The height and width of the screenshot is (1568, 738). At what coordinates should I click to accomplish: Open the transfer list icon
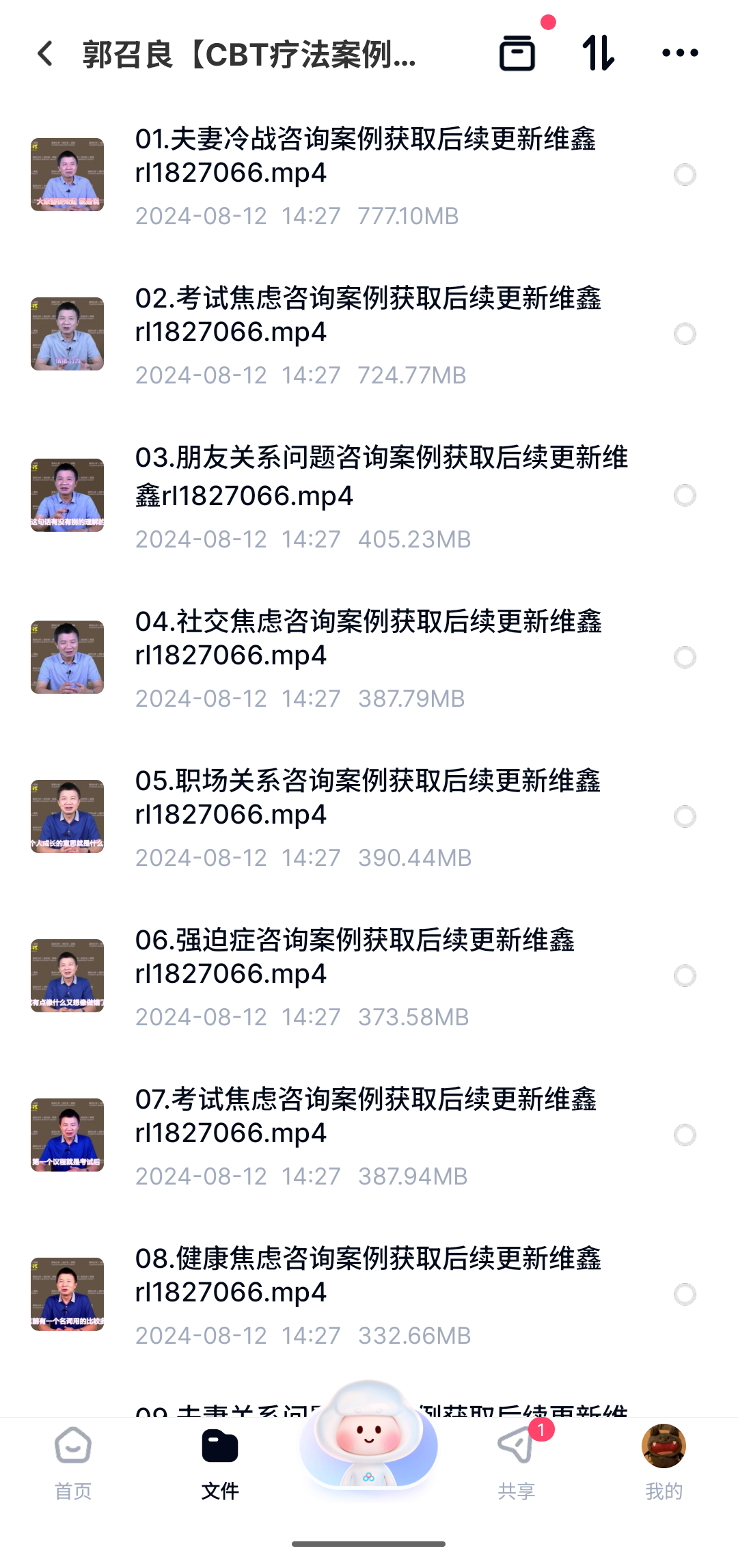[517, 55]
